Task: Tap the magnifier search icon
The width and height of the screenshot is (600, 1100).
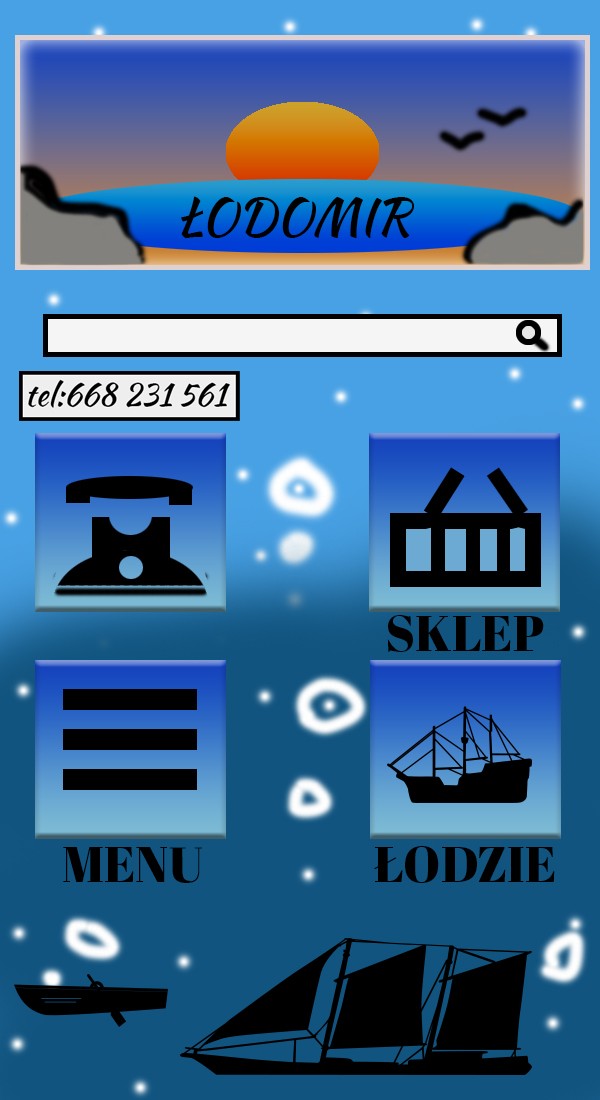Action: [531, 335]
